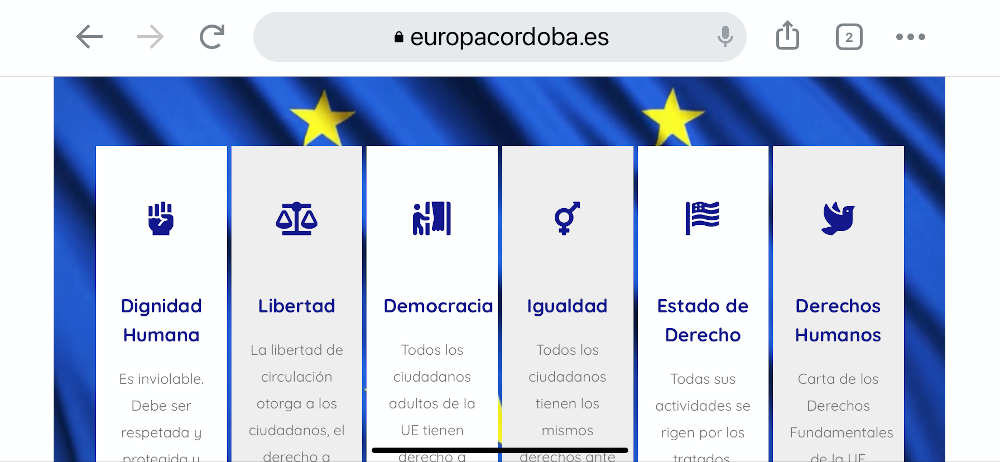Screen dimensions: 1000x462
Task: Open the browser's three-dot menu
Action: point(911,38)
